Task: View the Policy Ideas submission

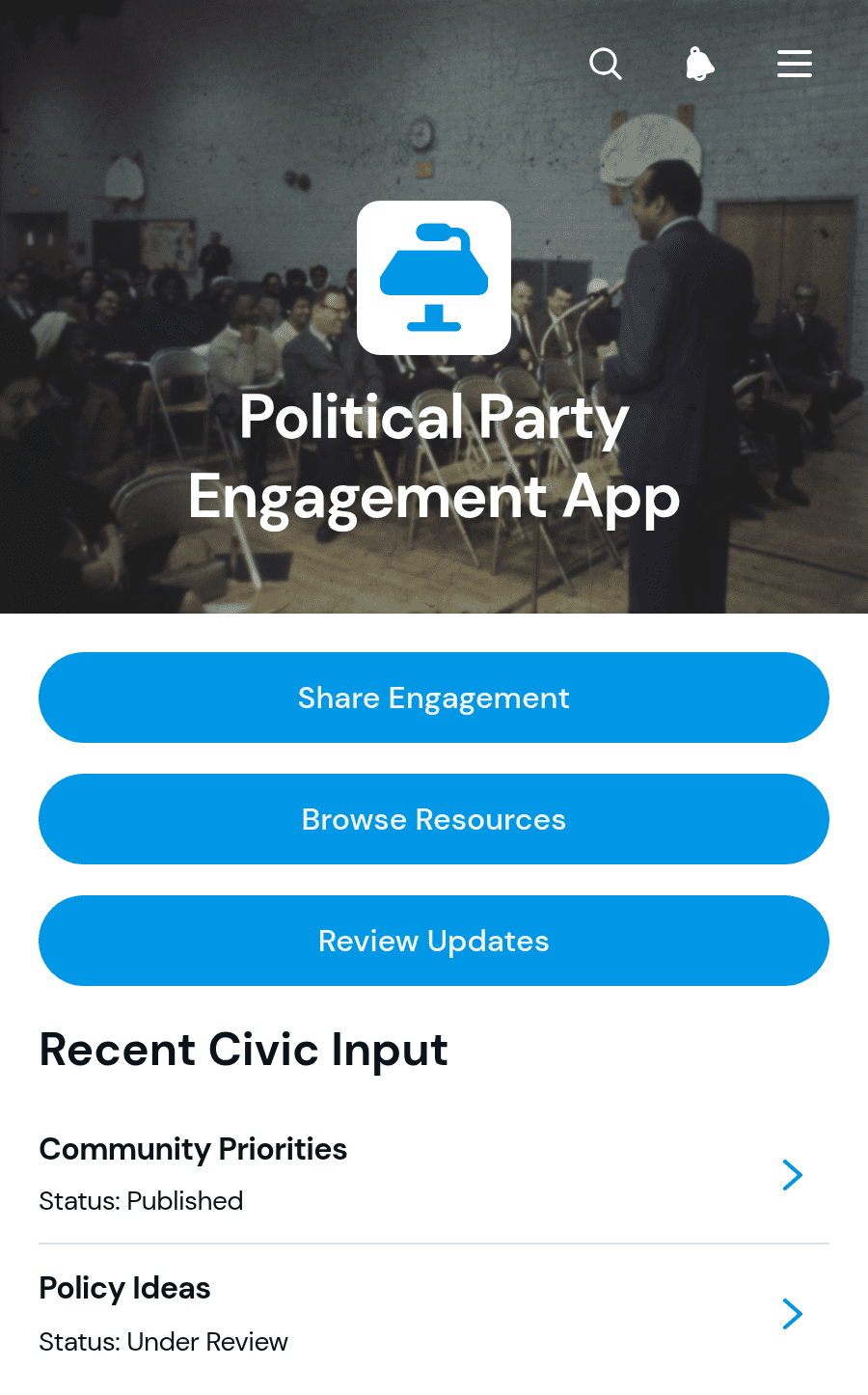Action: [434, 1314]
